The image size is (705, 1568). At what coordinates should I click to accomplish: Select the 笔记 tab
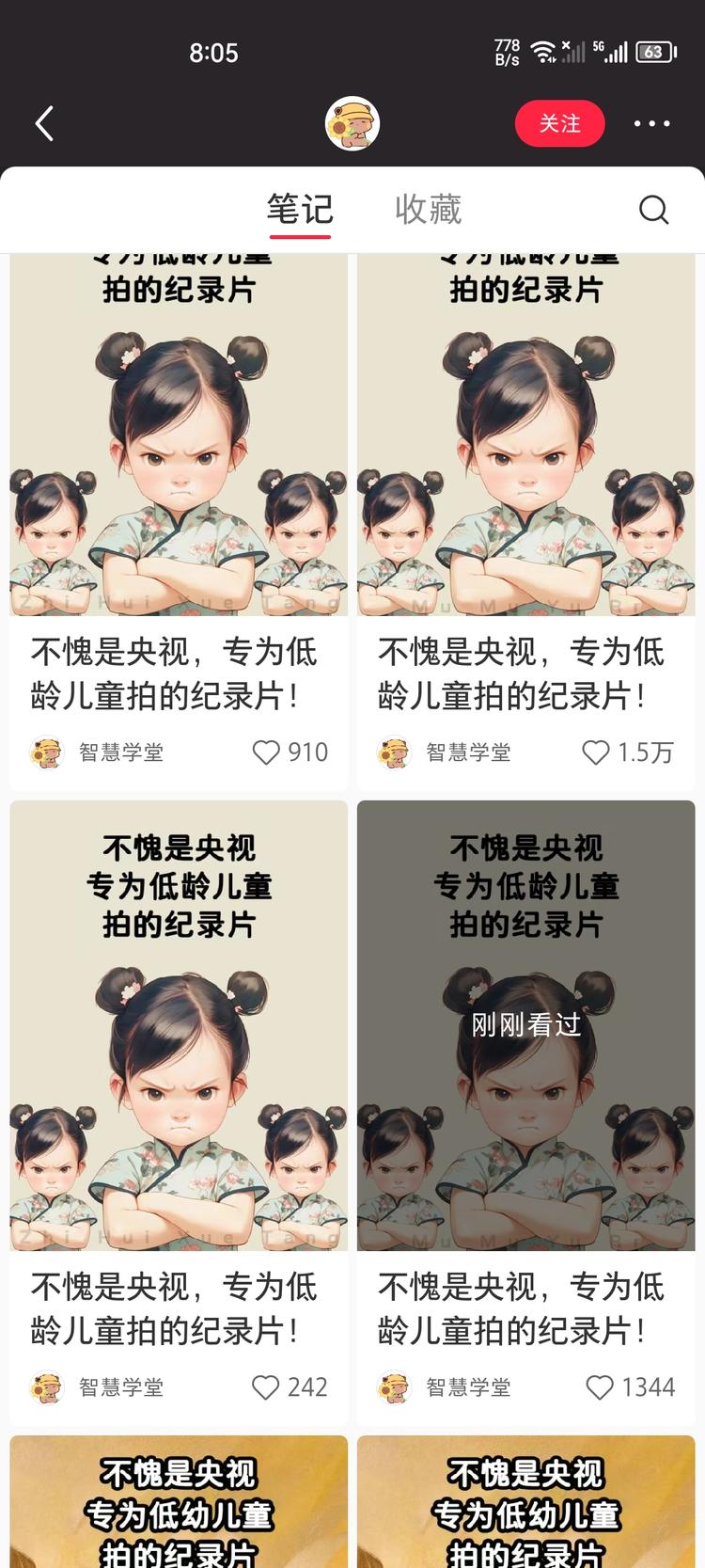coord(299,210)
